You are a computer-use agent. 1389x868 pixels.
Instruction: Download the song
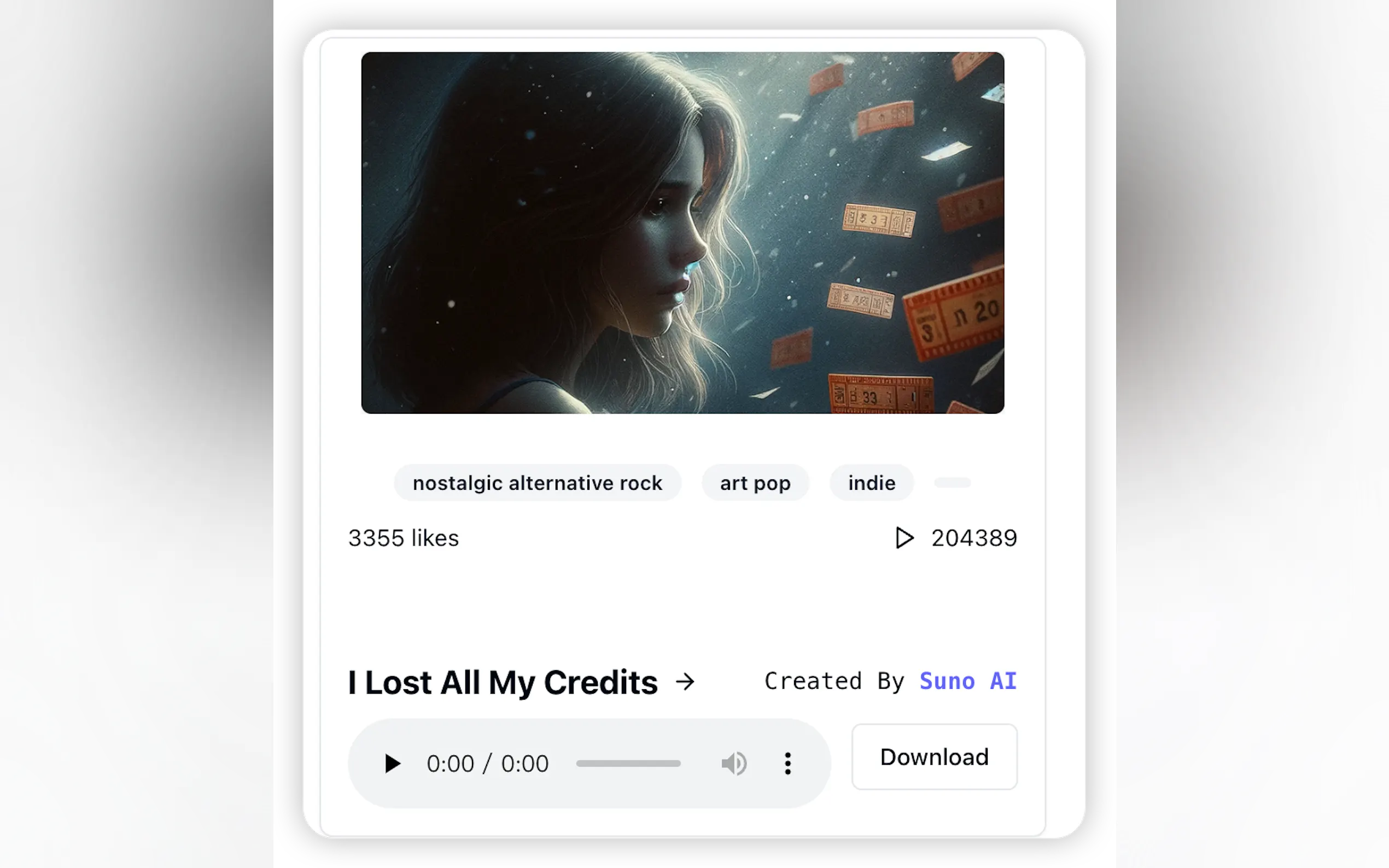tap(933, 756)
